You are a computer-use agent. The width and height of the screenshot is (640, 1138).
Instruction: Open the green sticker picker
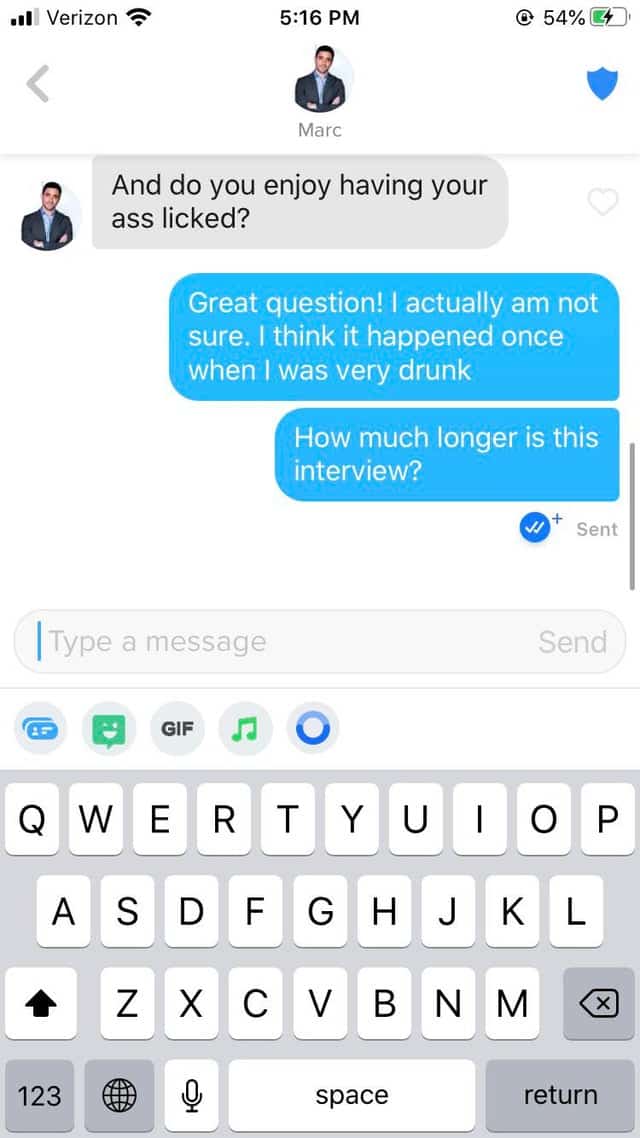click(x=108, y=729)
